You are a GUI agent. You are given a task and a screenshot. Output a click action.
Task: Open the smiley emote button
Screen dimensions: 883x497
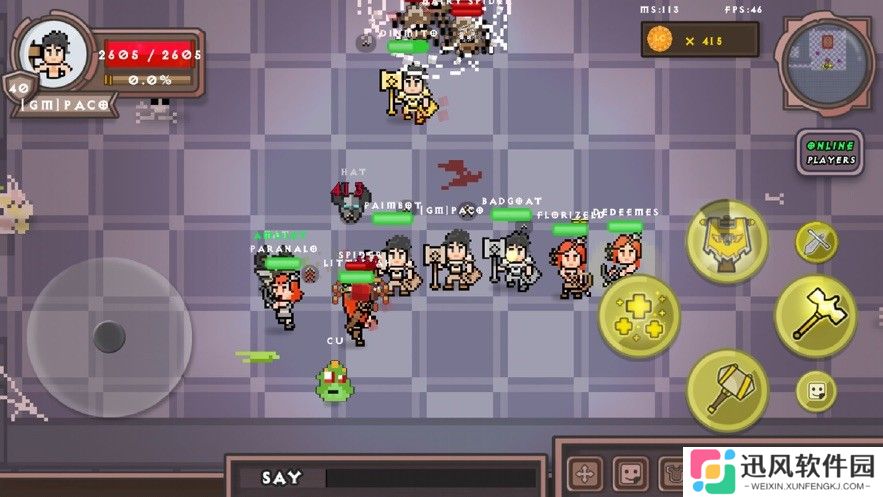pos(816,390)
